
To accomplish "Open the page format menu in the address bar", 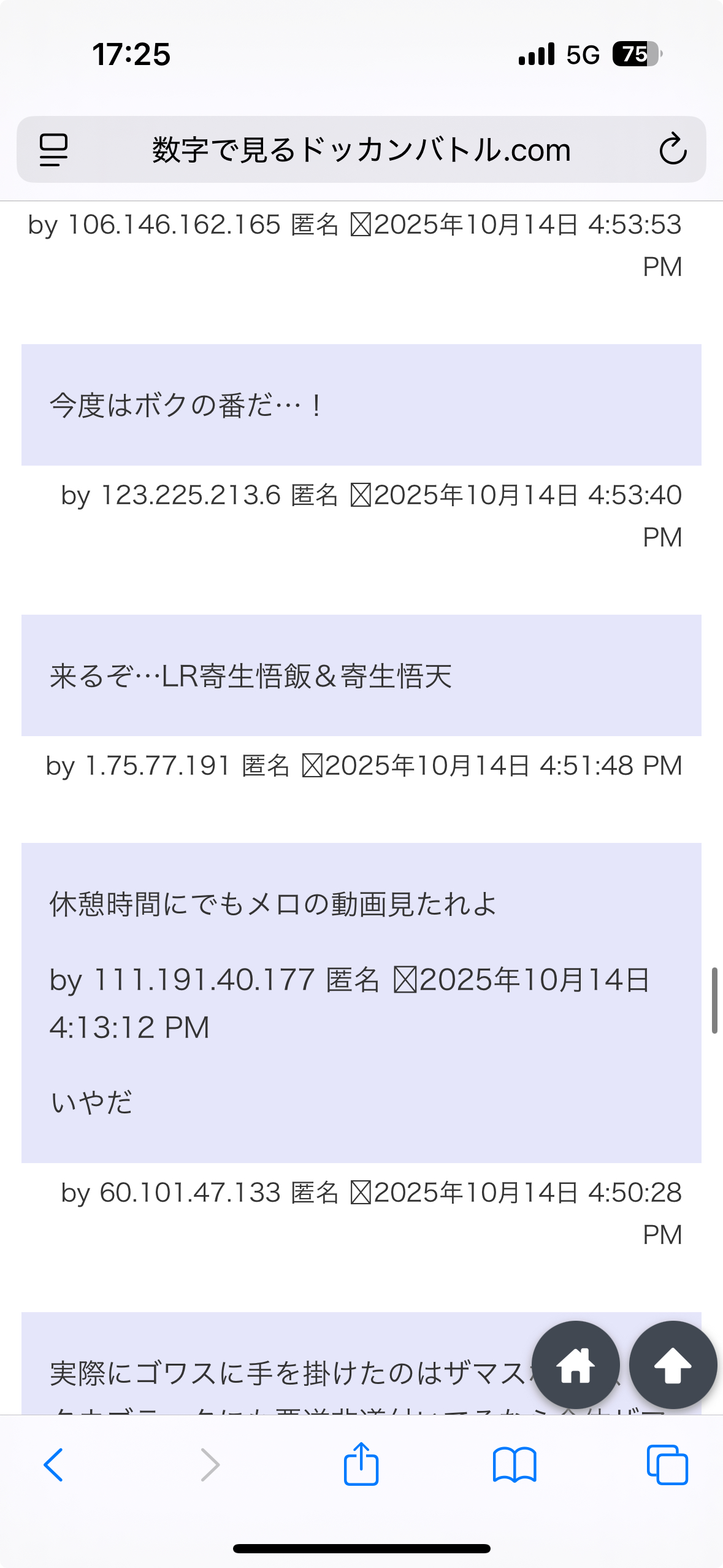I will coord(54,150).
